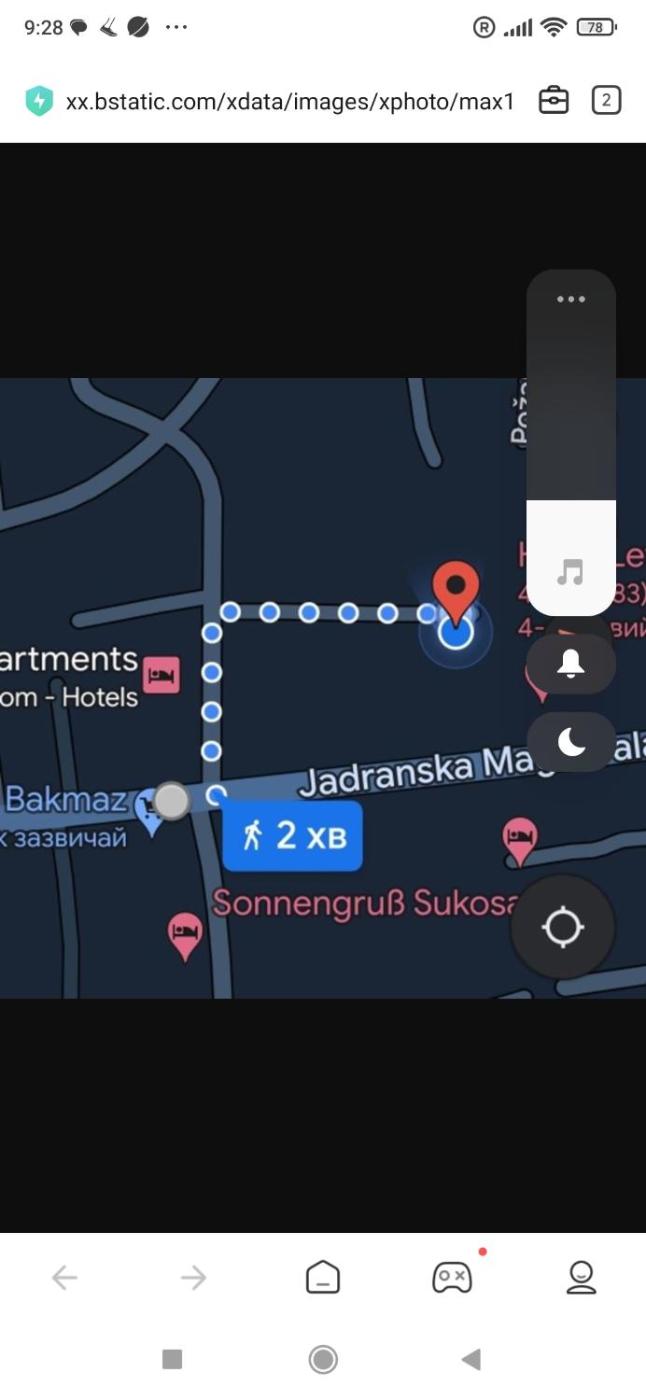Open the browser home page button
Screen dimensions: 646x1400
click(x=323, y=1277)
